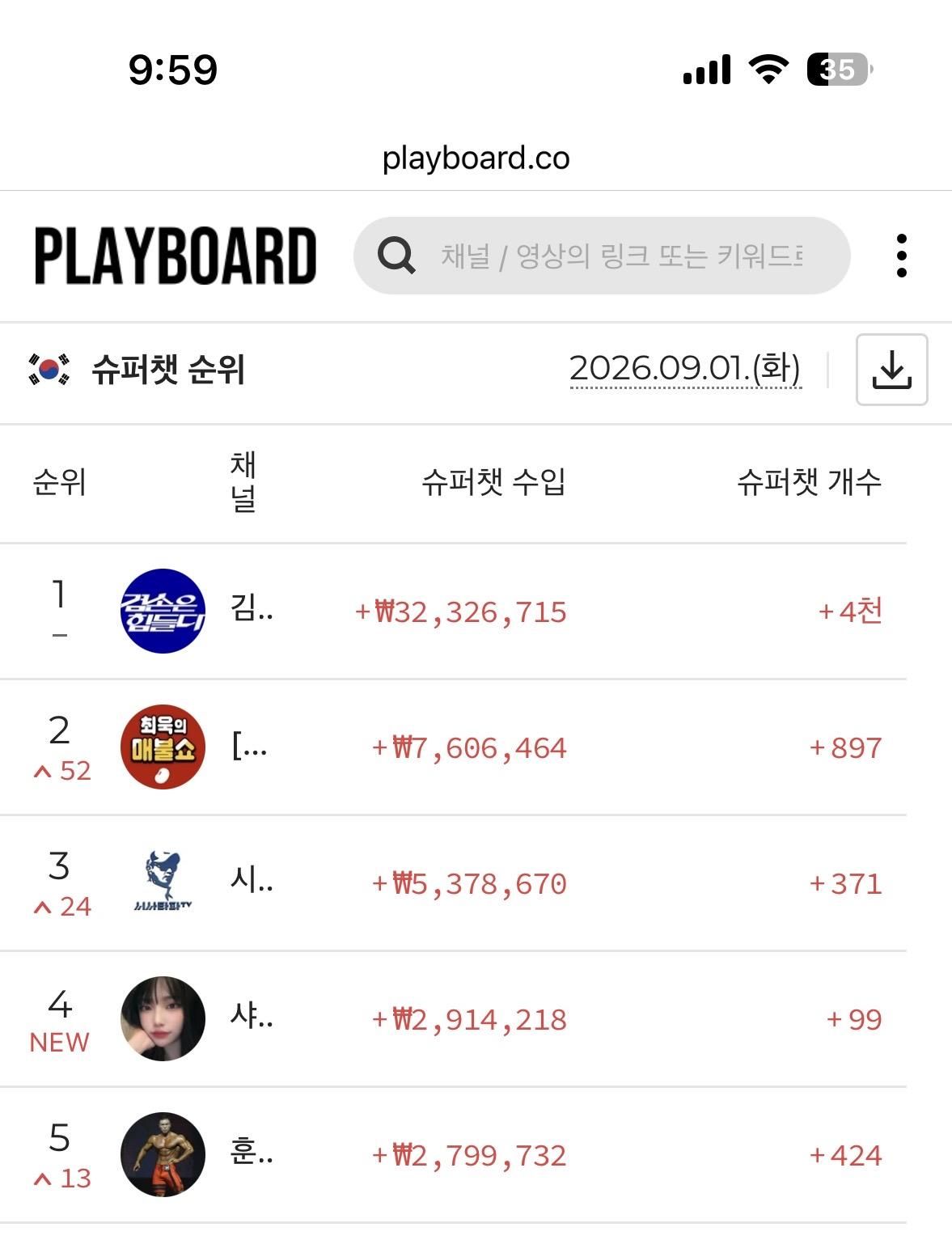Open the date picker 2026.09.01
Image resolution: width=952 pixels, height=1240 pixels.
coord(685,370)
